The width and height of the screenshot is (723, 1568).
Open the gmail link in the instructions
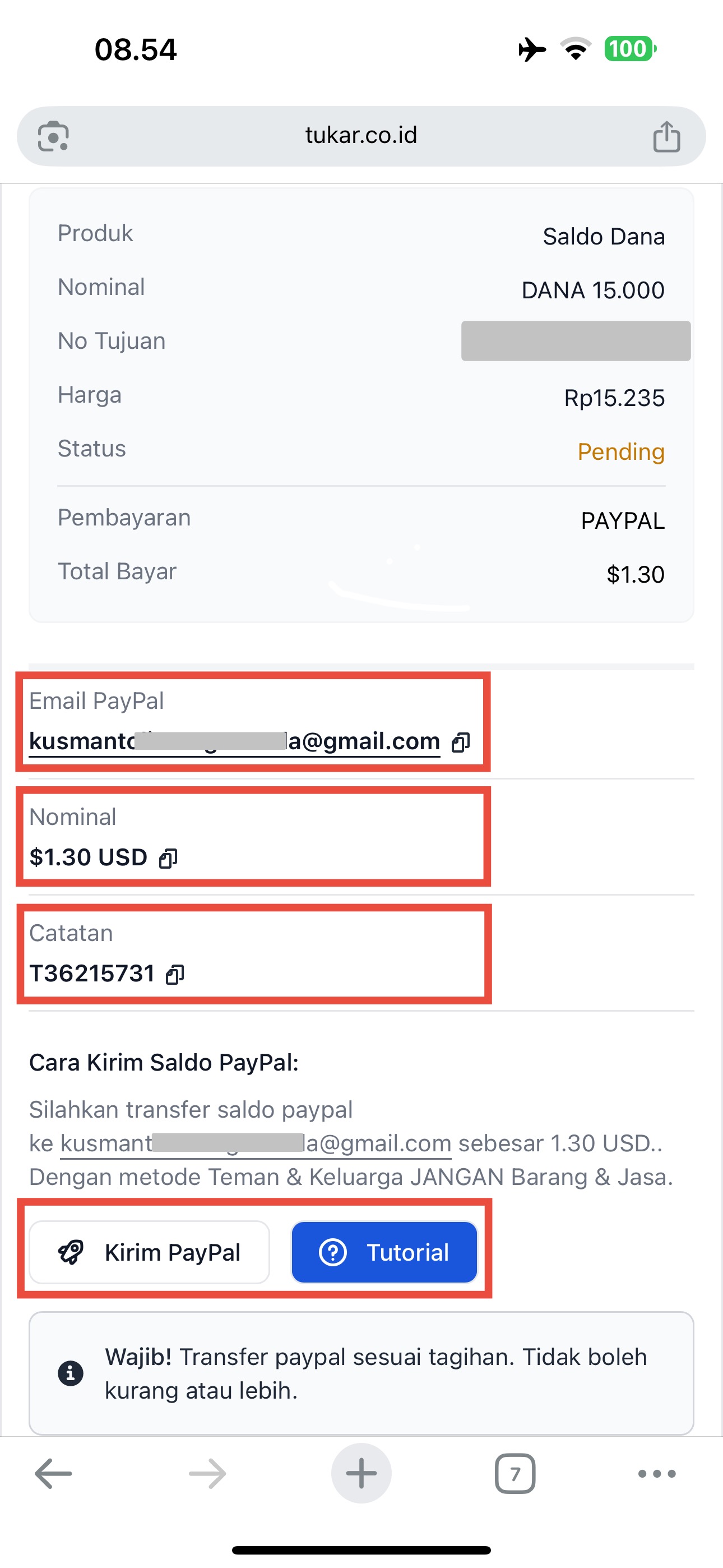[256, 1143]
